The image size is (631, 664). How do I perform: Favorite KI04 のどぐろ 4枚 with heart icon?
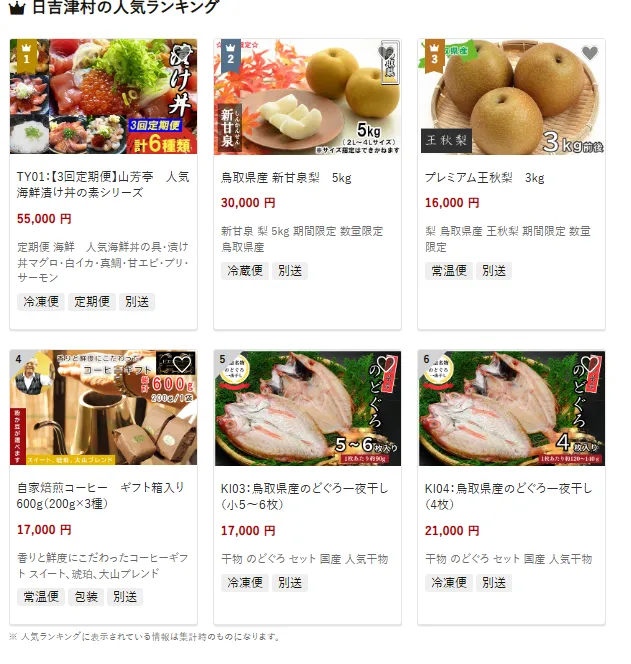pos(590,364)
